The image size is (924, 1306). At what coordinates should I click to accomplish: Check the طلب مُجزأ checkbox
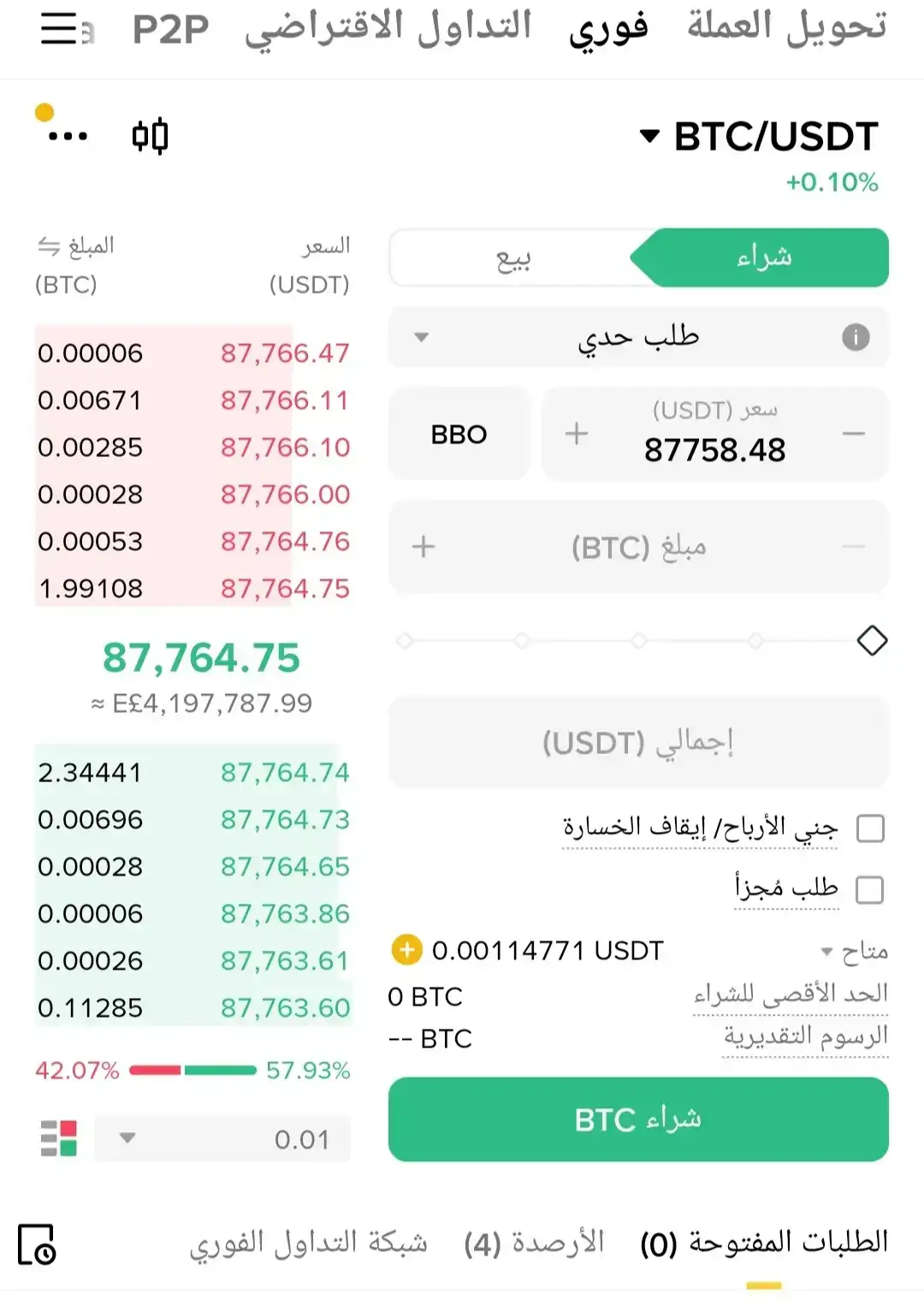pyautogui.click(x=869, y=890)
